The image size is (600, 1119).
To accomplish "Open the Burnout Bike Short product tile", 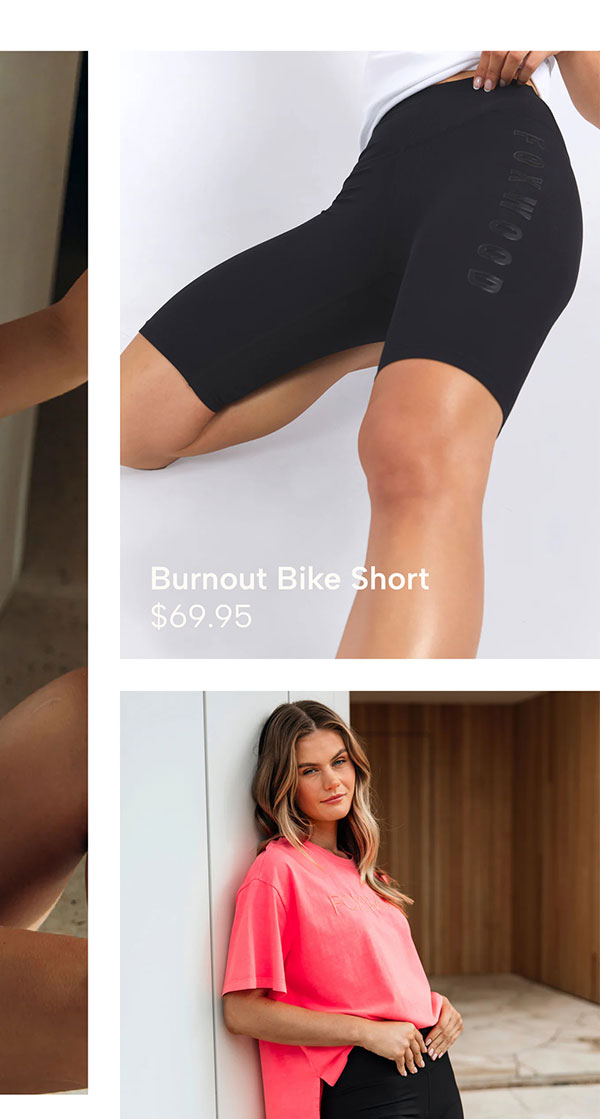I will [360, 355].
